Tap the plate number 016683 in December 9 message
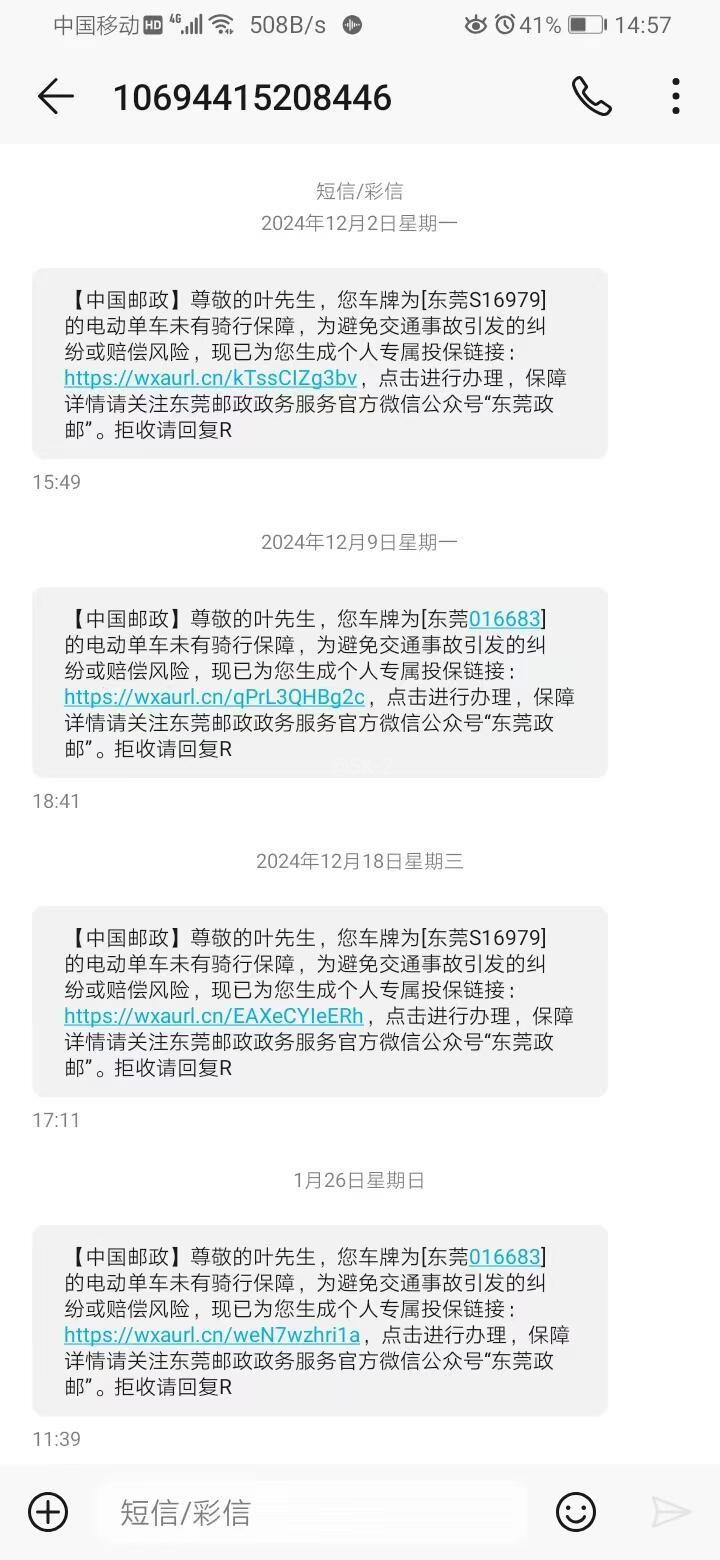Viewport: 720px width, 1560px height. click(x=505, y=619)
